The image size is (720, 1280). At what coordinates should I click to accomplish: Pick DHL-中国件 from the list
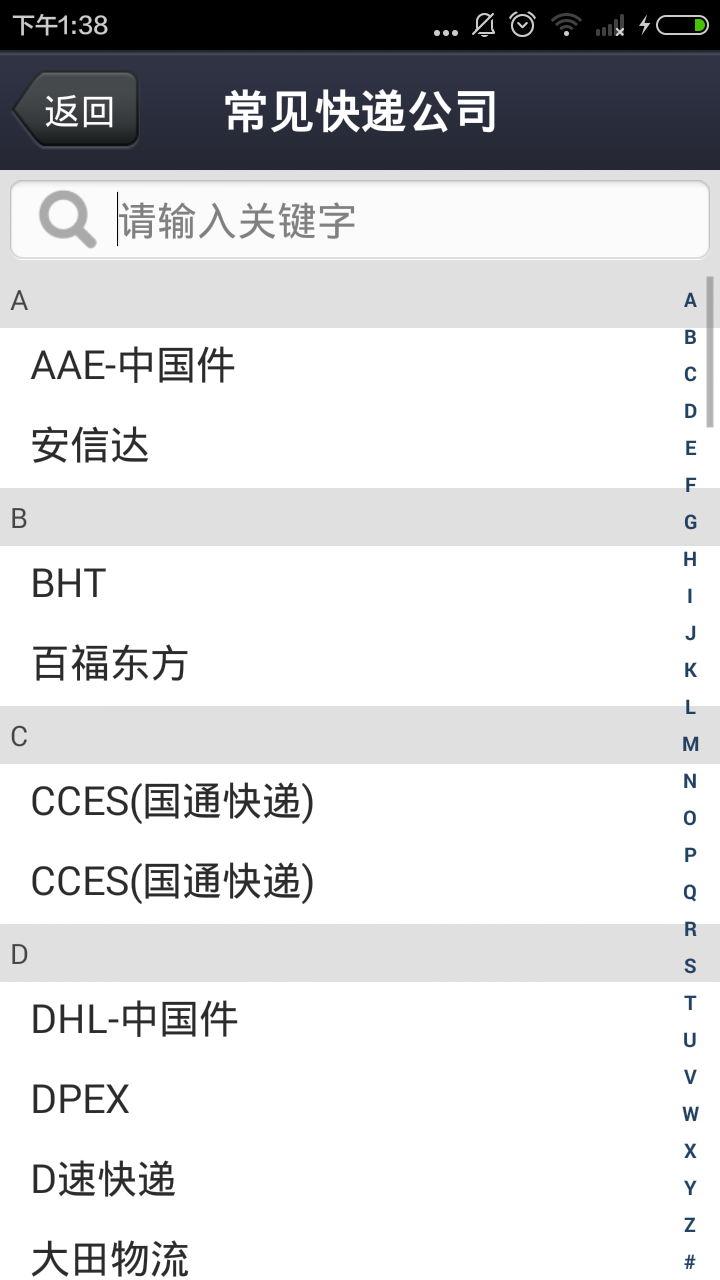360,1021
